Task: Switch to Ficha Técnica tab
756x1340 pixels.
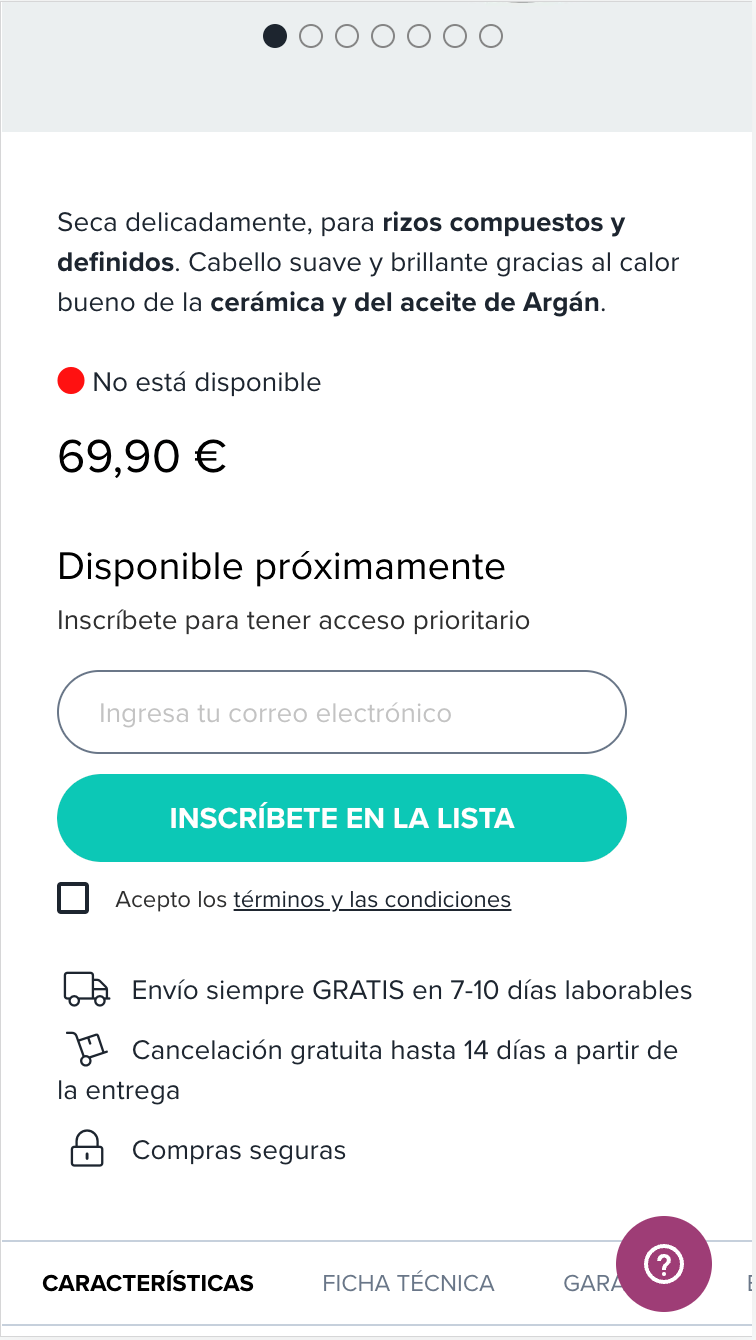Action: (408, 1283)
